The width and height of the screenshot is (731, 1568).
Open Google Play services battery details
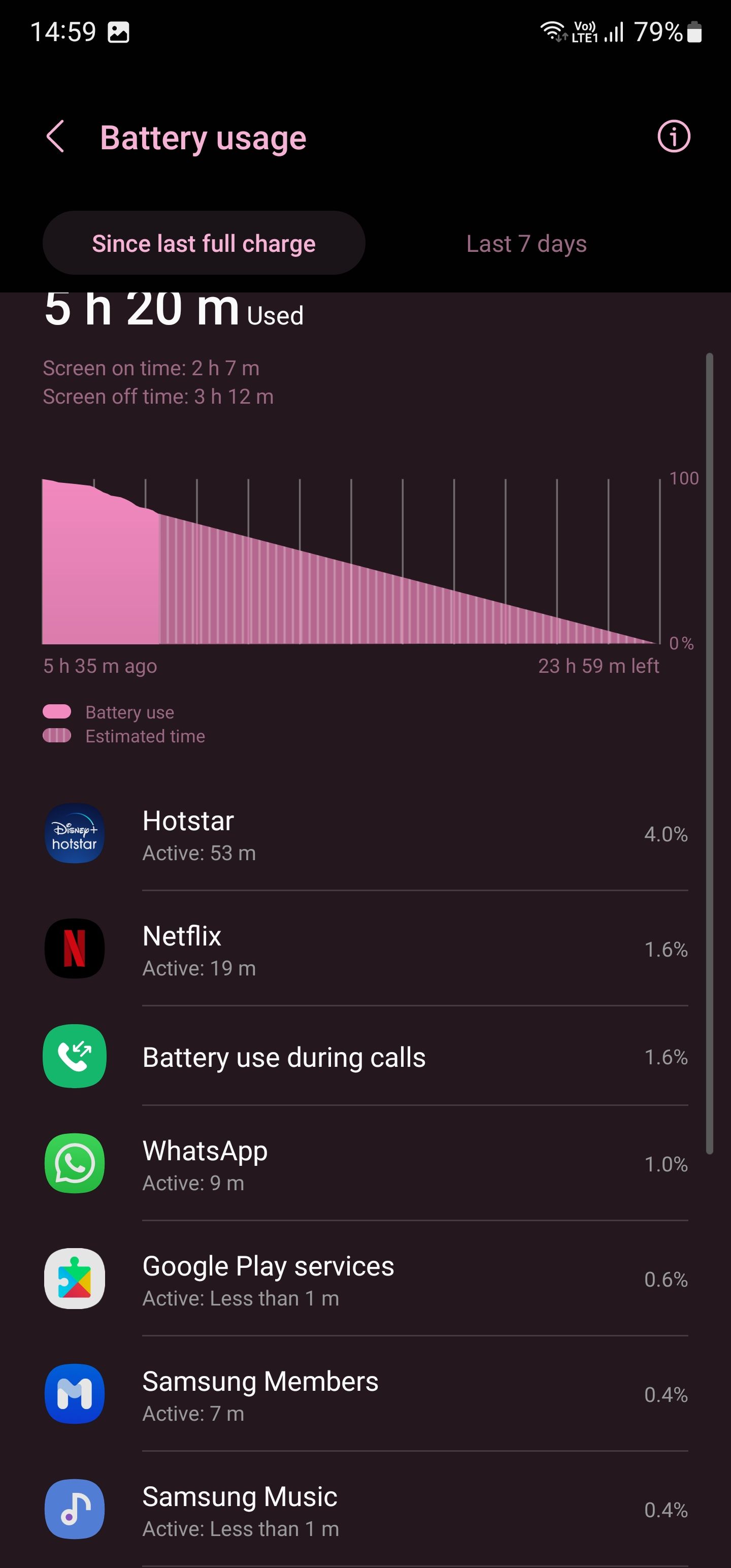pos(365,1280)
